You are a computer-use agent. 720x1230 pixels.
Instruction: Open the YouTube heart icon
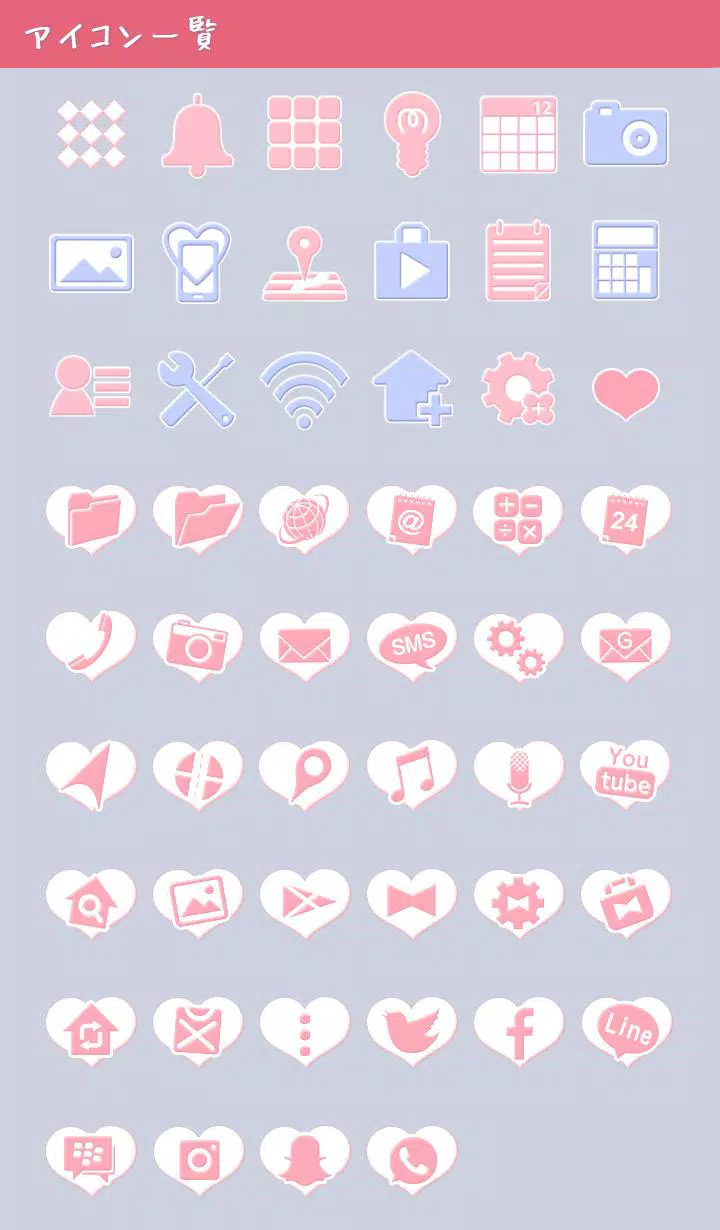click(627, 772)
